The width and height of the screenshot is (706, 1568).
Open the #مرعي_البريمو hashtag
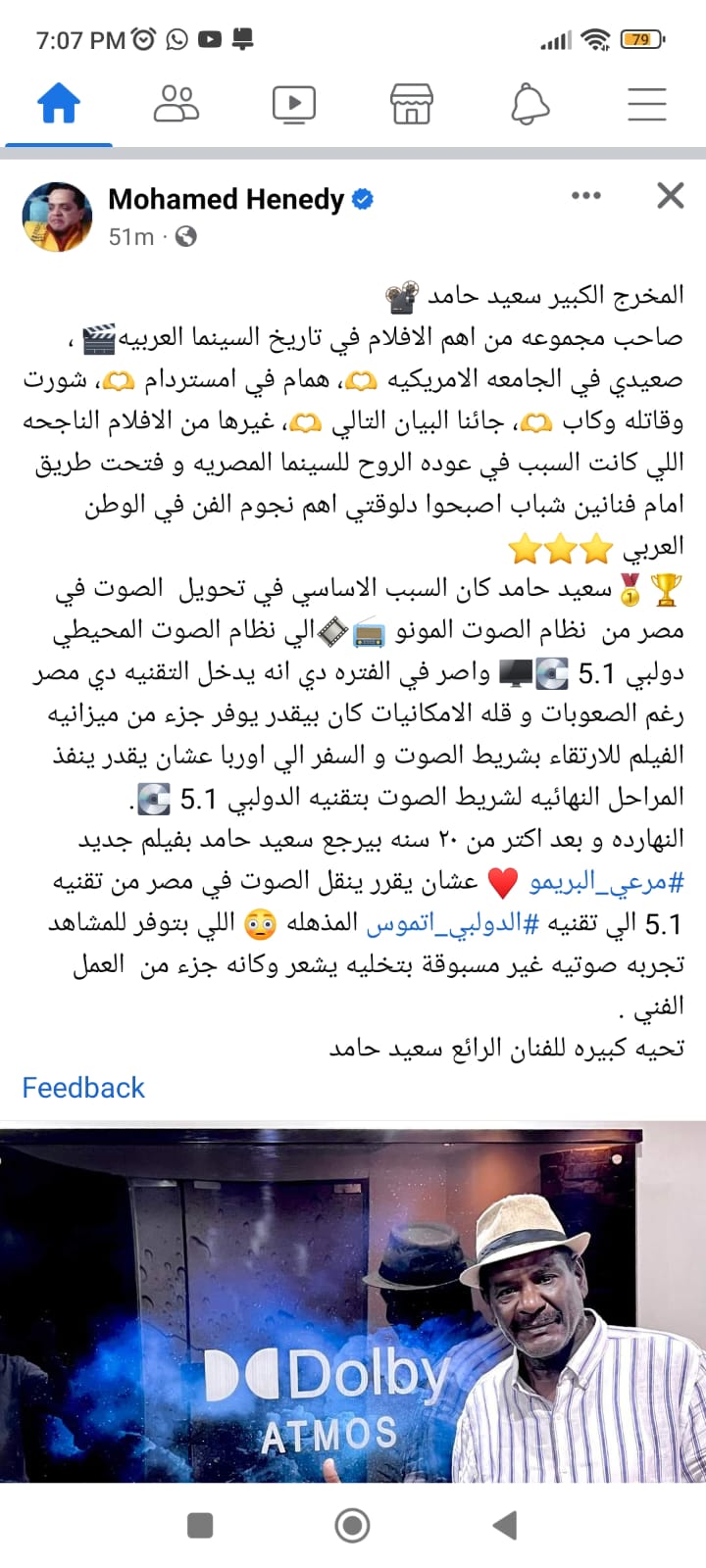click(x=606, y=882)
